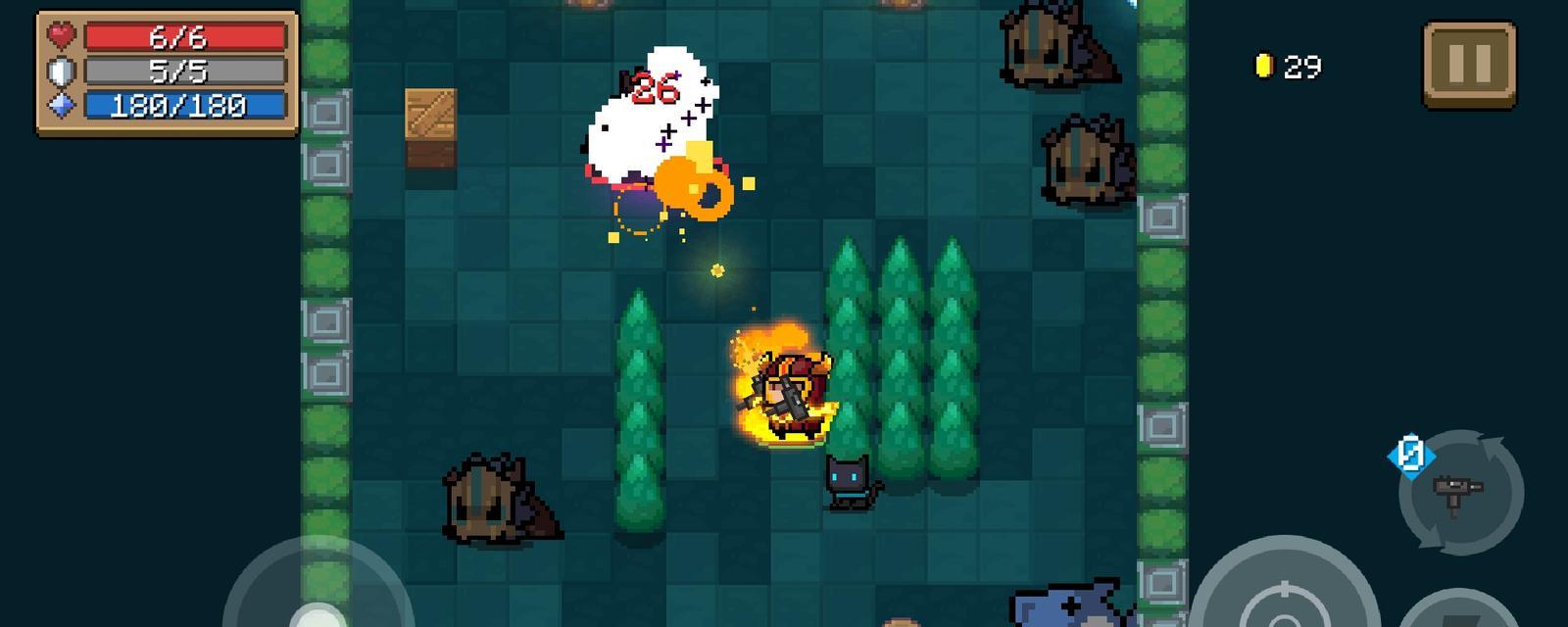Tap the movement joystick
The height and width of the screenshot is (627, 1568).
click(x=318, y=600)
